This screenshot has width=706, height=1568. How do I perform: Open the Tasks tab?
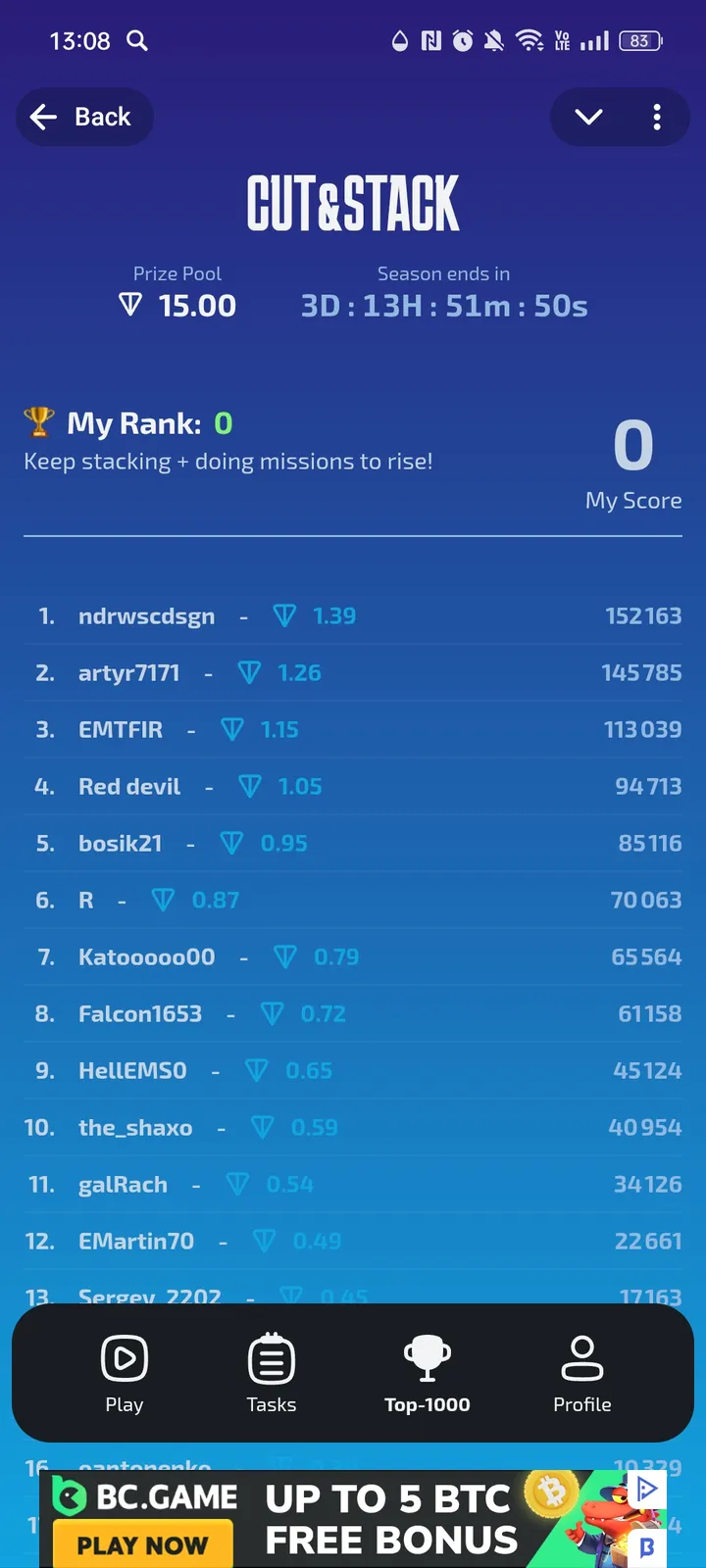point(272,1373)
